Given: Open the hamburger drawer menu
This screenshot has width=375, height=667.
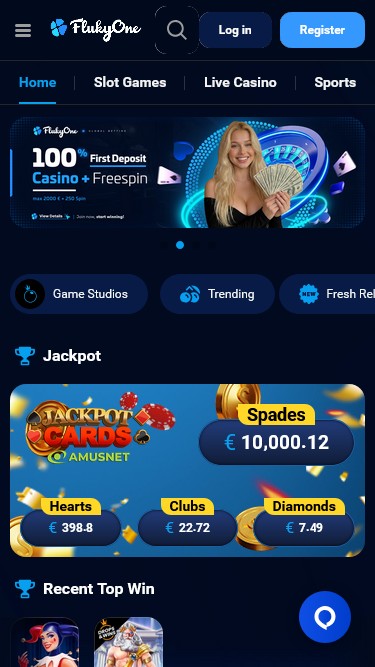Looking at the screenshot, I should pos(23,30).
